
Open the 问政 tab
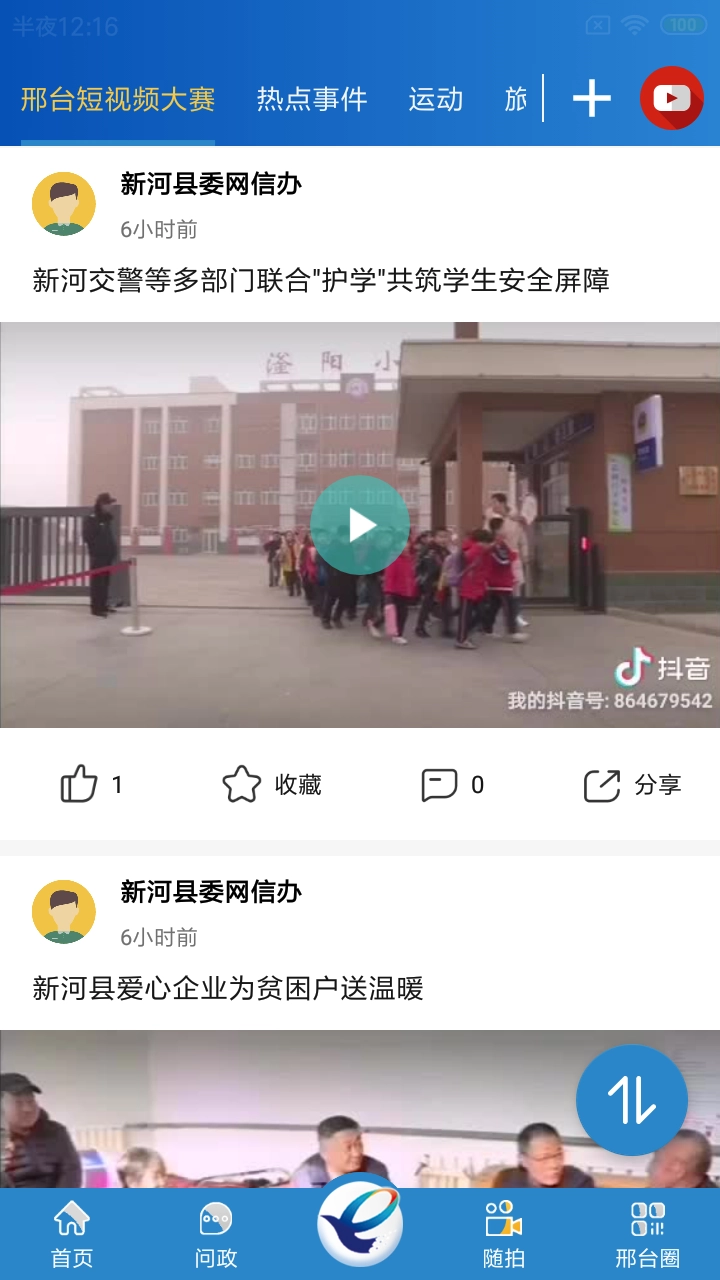(x=216, y=1235)
